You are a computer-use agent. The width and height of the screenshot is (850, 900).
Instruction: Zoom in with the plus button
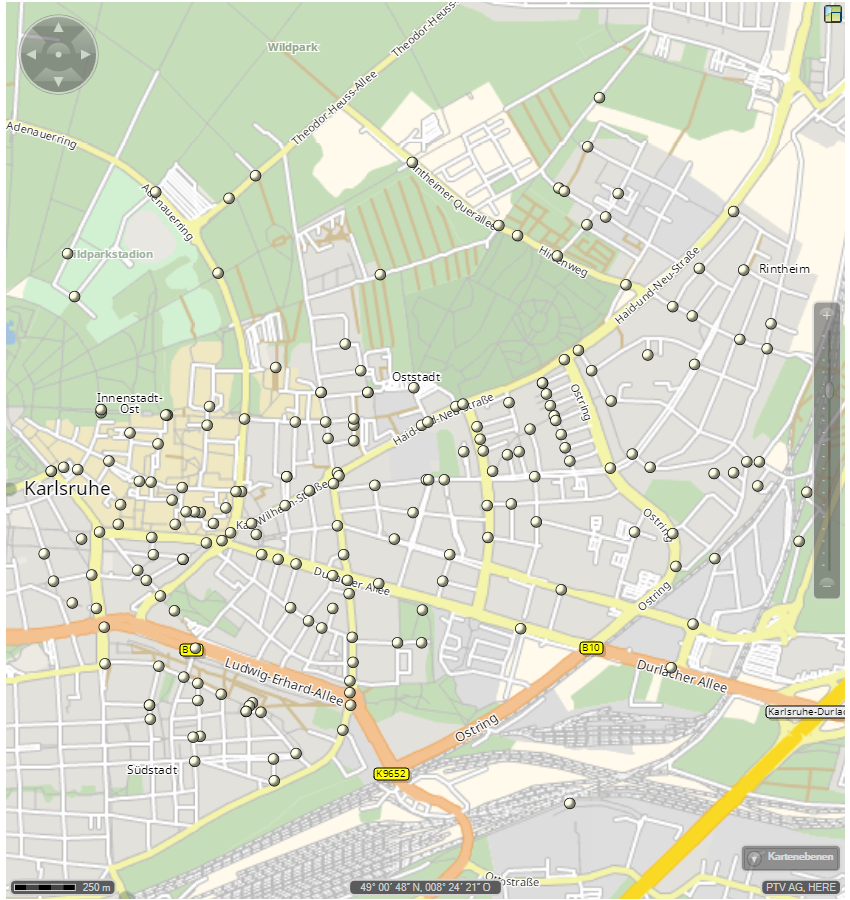[826, 315]
